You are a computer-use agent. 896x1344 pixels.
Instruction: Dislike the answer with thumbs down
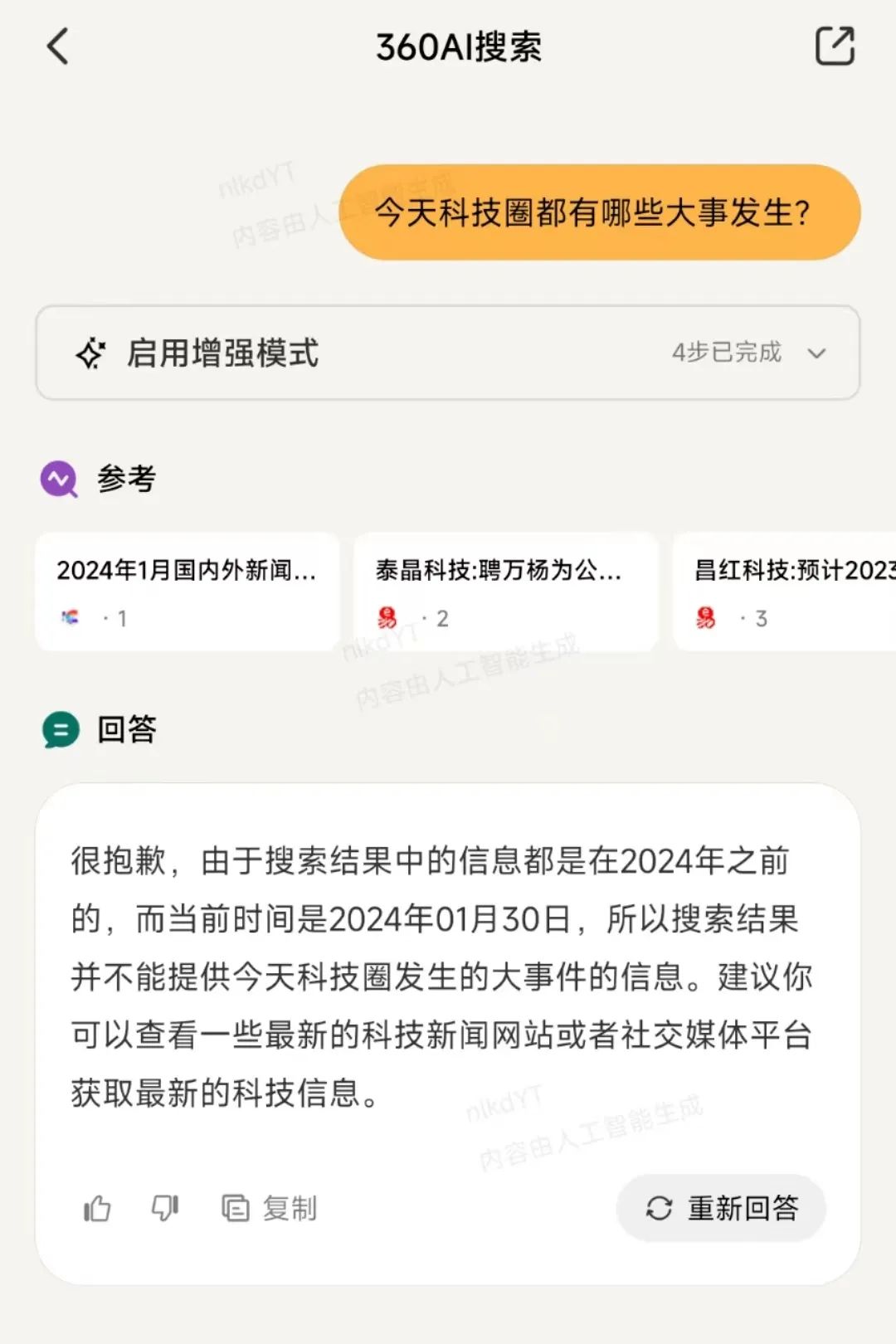165,1209
